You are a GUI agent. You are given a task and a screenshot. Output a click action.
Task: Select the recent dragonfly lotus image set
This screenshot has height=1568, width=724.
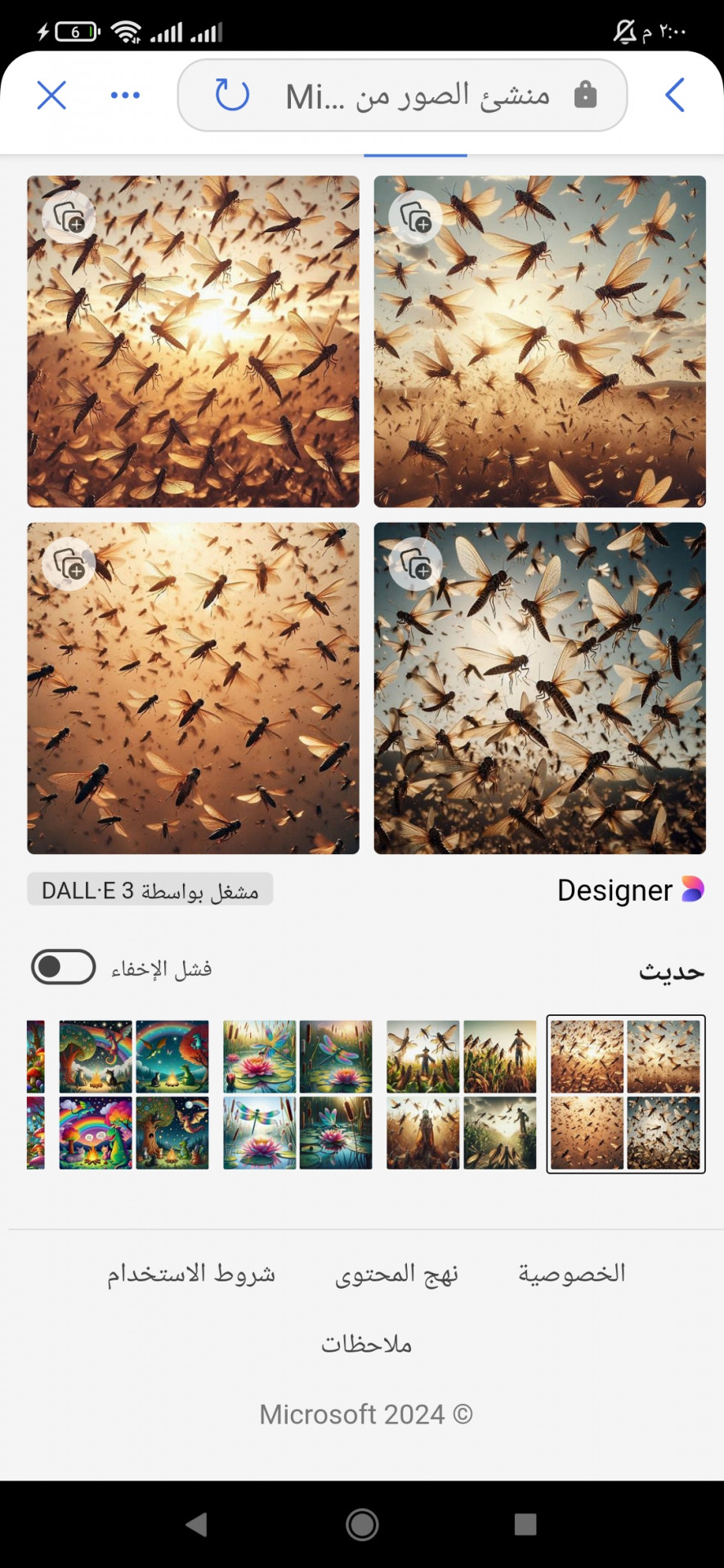pos(297,1094)
